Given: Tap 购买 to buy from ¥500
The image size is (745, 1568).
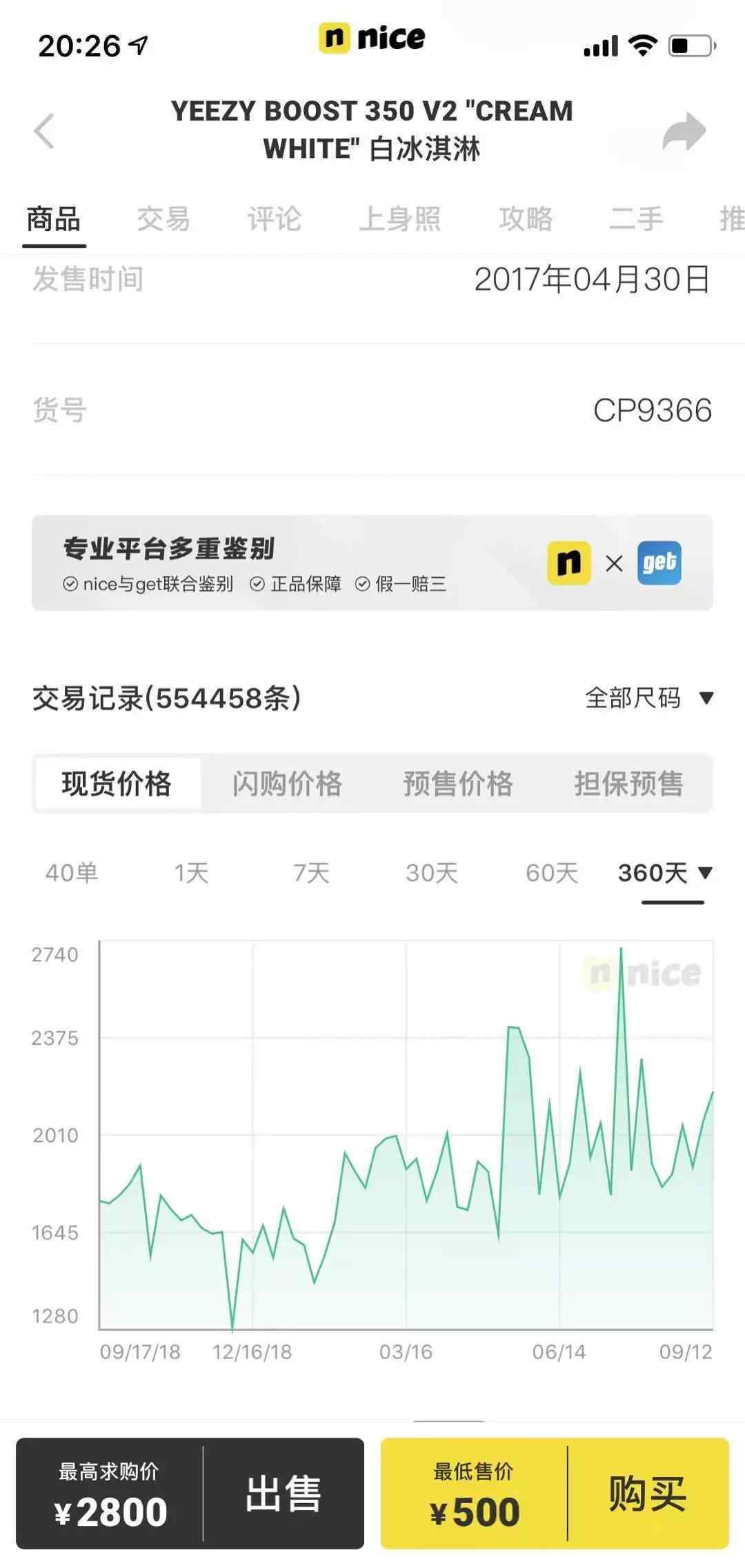Looking at the screenshot, I should (x=647, y=1494).
